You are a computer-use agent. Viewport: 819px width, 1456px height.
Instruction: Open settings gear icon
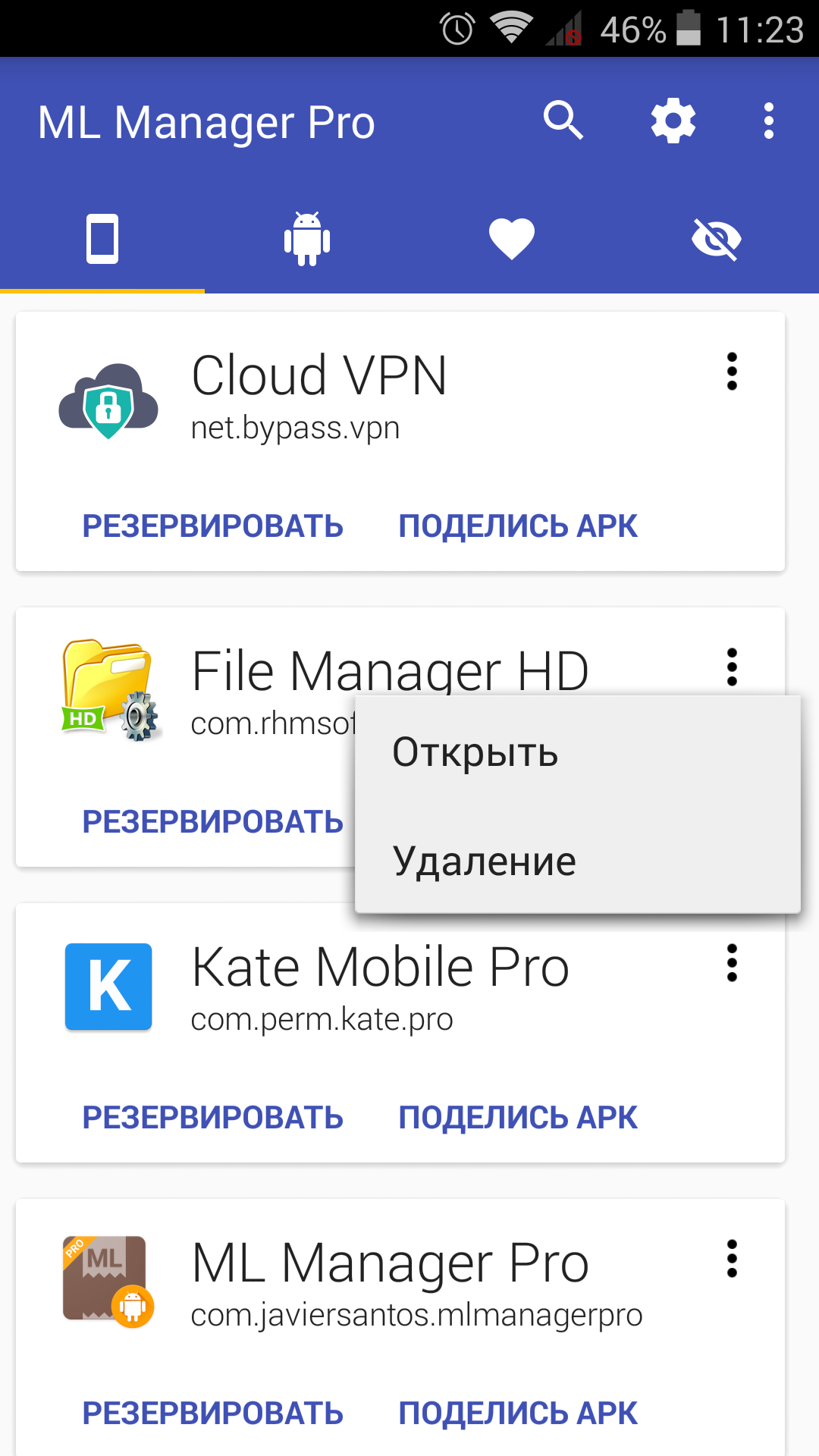click(x=673, y=121)
